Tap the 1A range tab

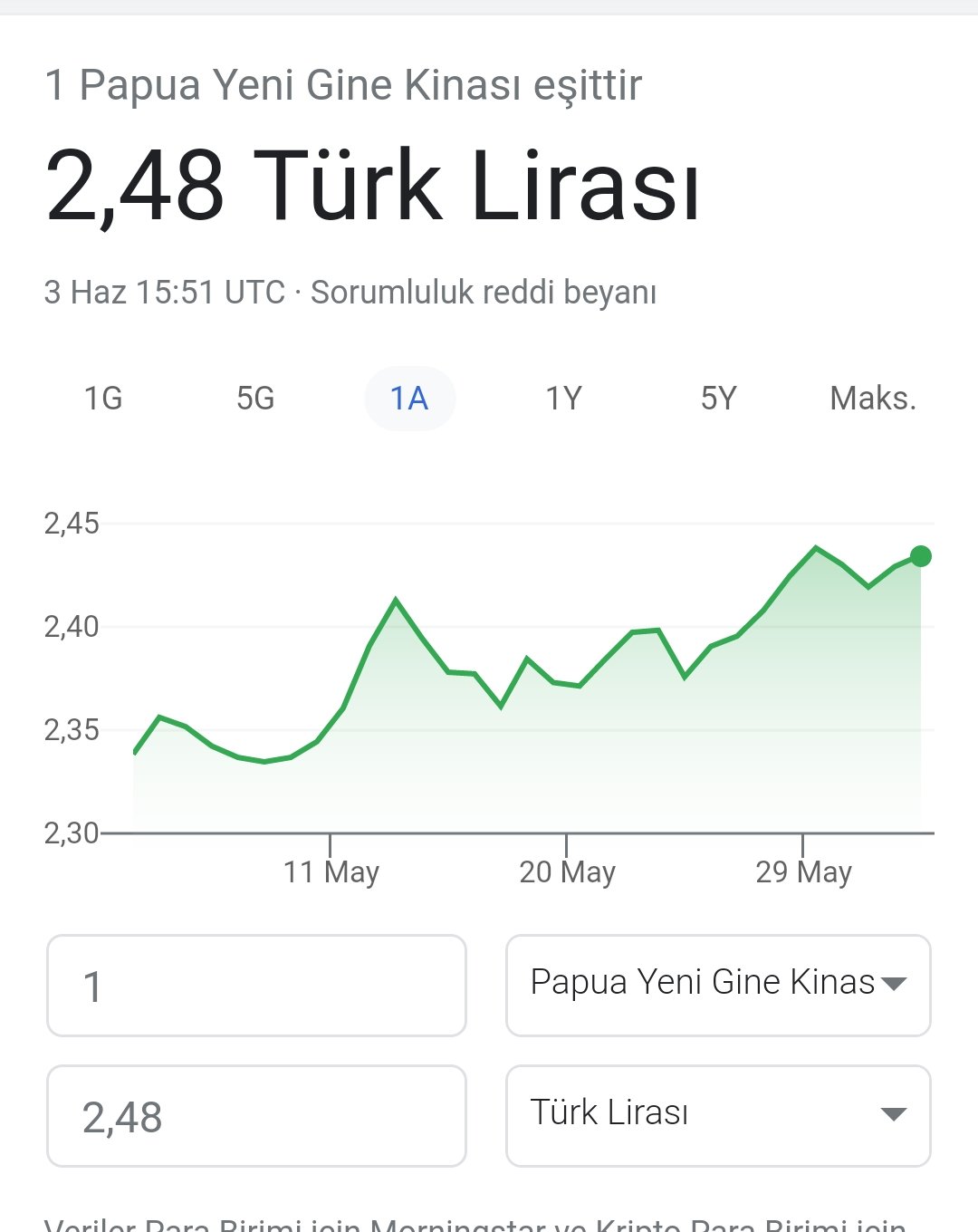click(x=409, y=399)
